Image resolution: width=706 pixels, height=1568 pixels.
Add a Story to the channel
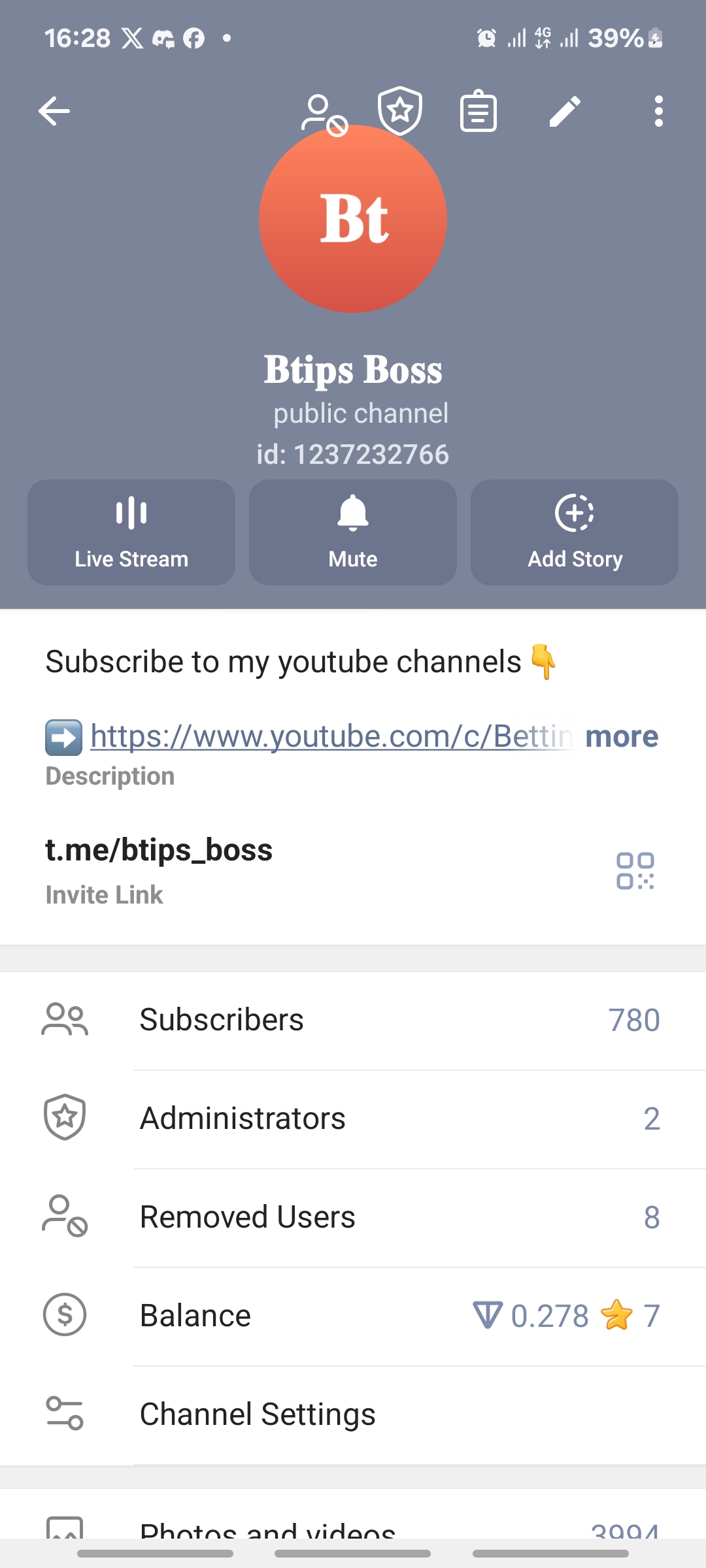click(x=574, y=532)
